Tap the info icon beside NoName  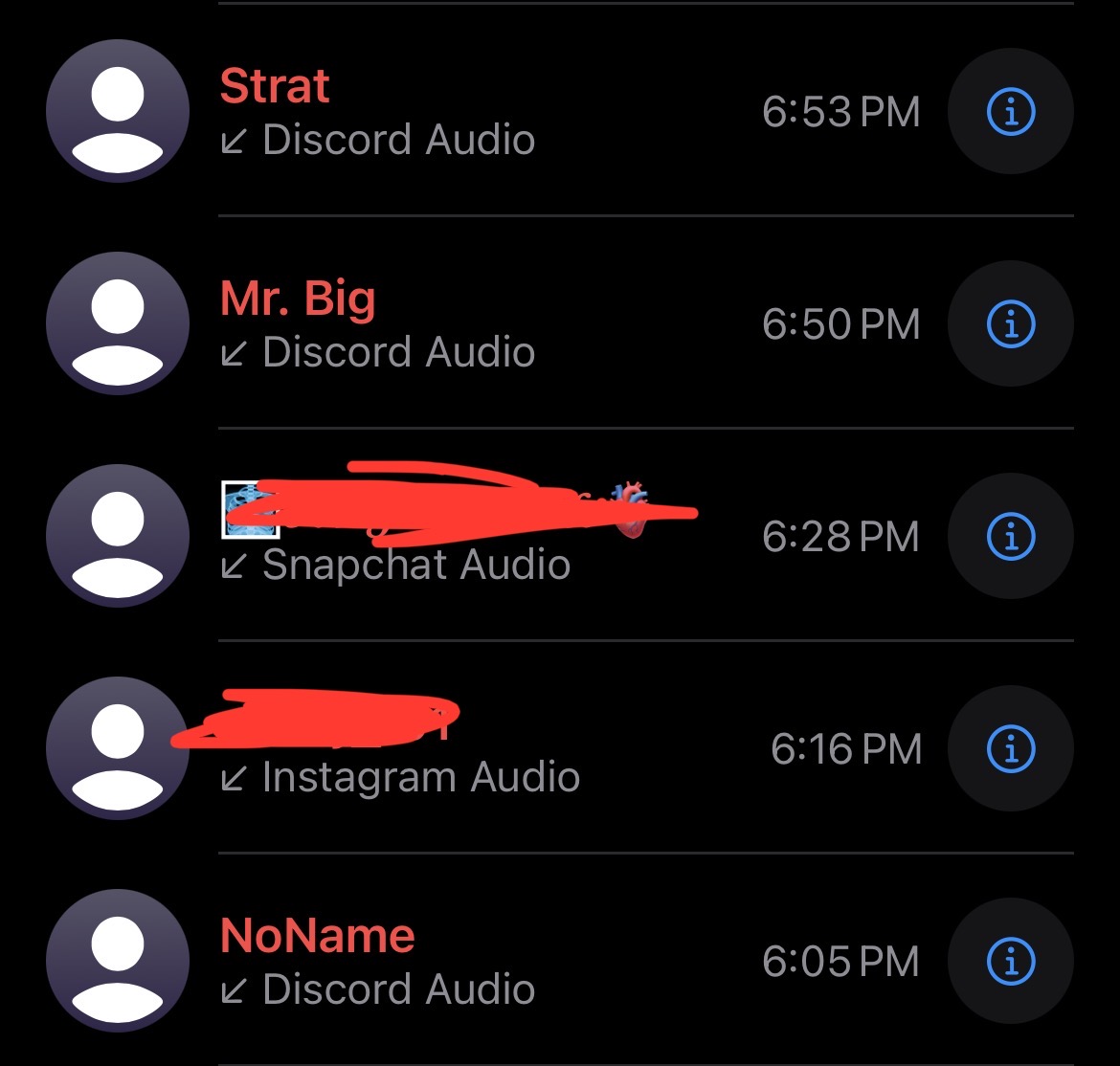1010,962
